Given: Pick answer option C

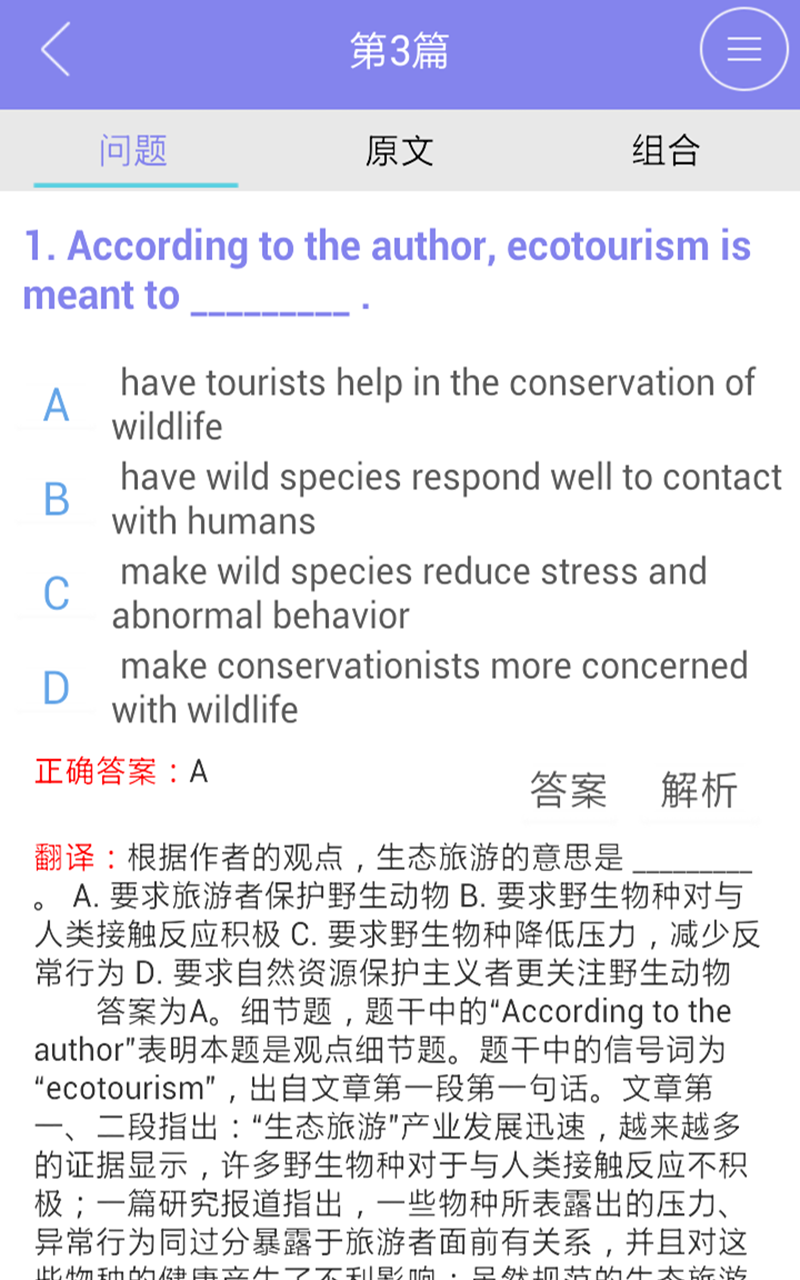Looking at the screenshot, I should click(x=400, y=593).
